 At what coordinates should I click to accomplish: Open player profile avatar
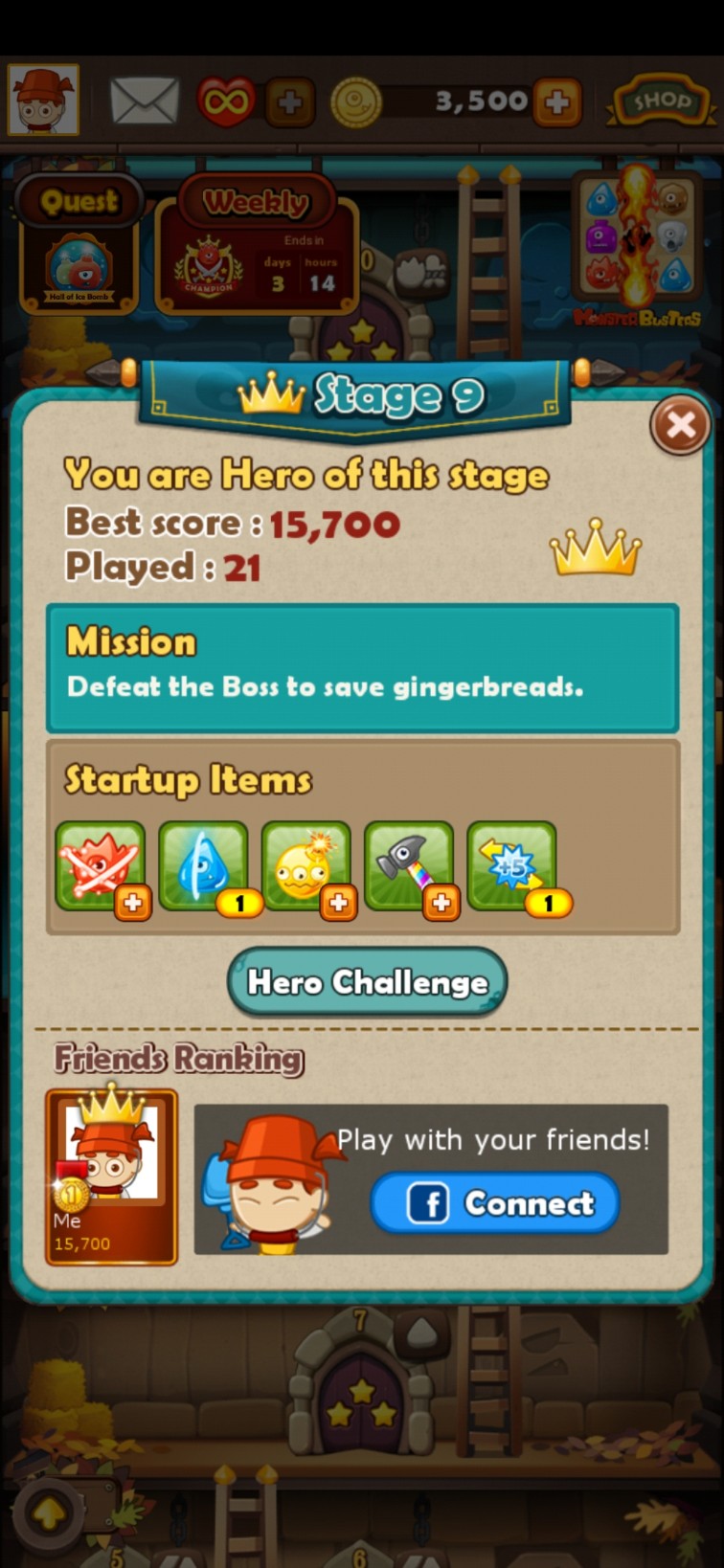point(43,100)
